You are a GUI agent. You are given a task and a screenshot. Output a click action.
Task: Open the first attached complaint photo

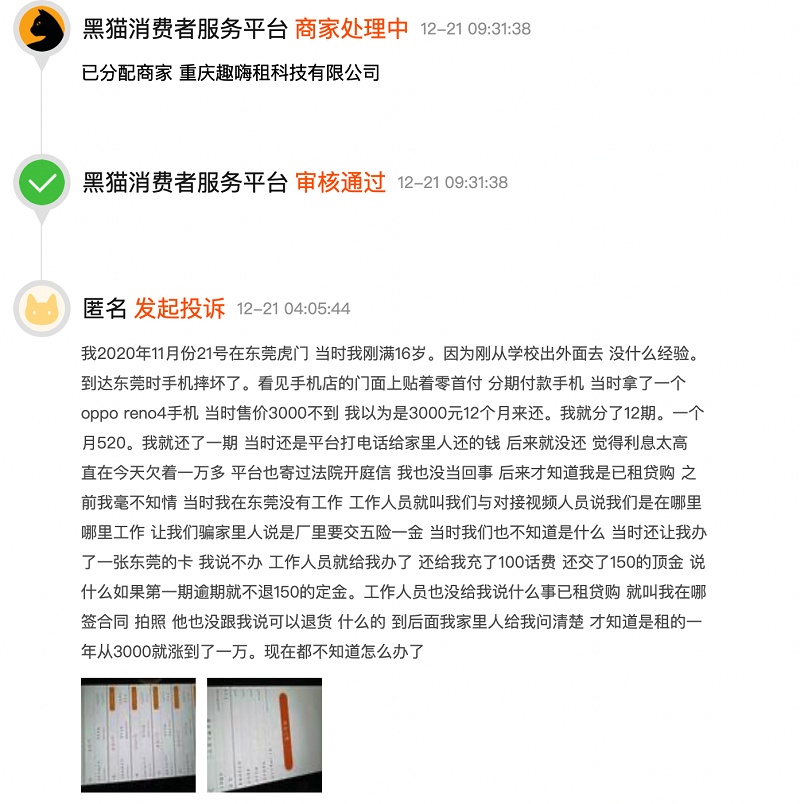[138, 735]
